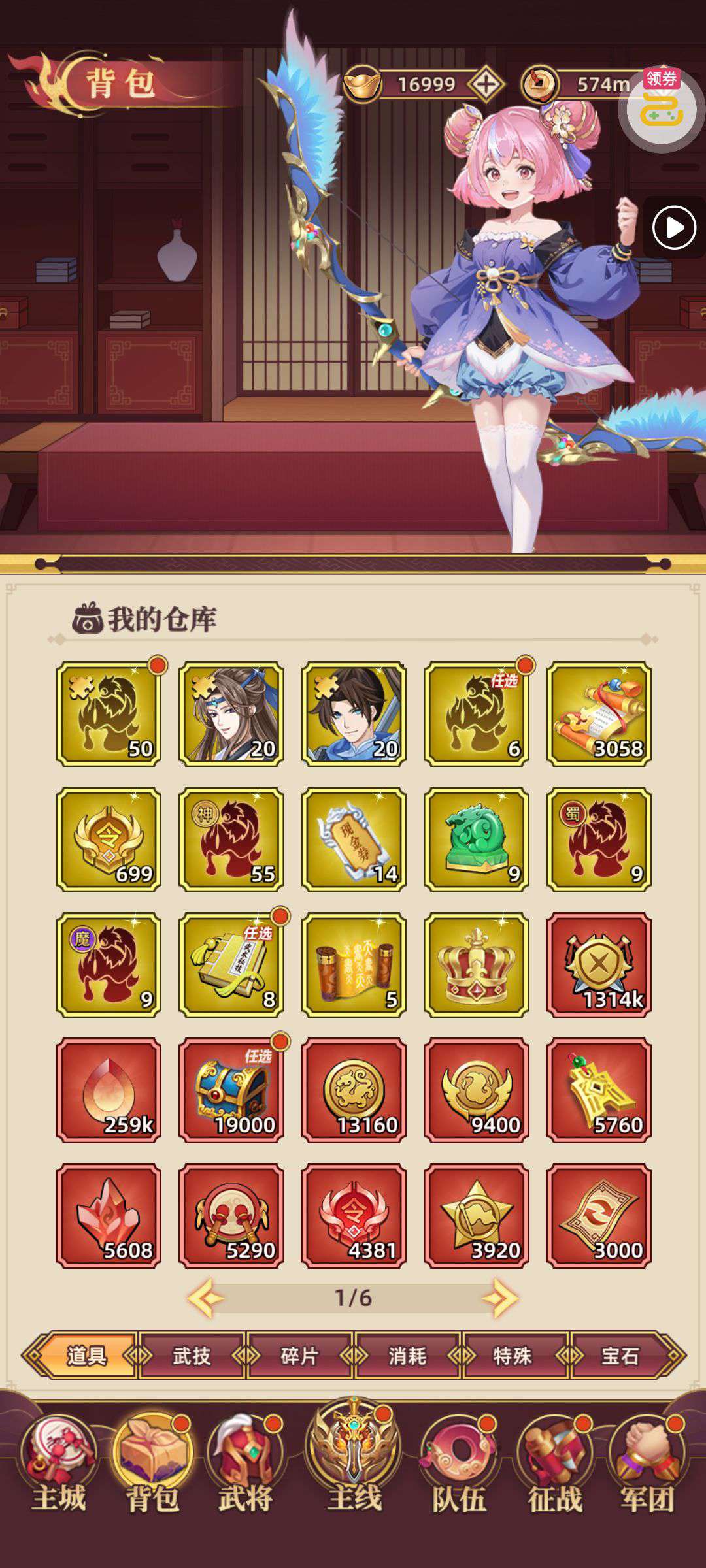Select the red crystal item showing 5608
The image size is (706, 1568).
(x=109, y=1215)
